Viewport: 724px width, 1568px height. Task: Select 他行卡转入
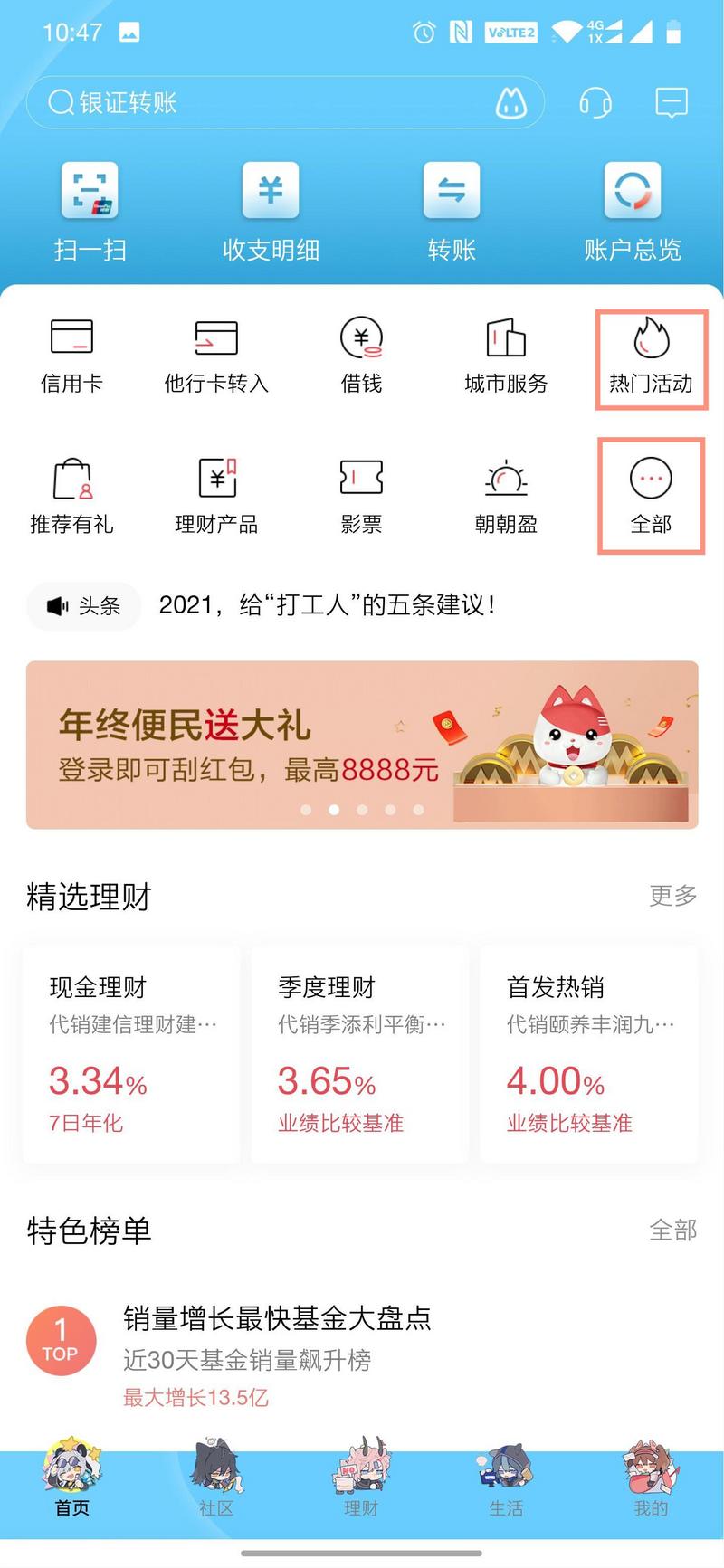[216, 356]
